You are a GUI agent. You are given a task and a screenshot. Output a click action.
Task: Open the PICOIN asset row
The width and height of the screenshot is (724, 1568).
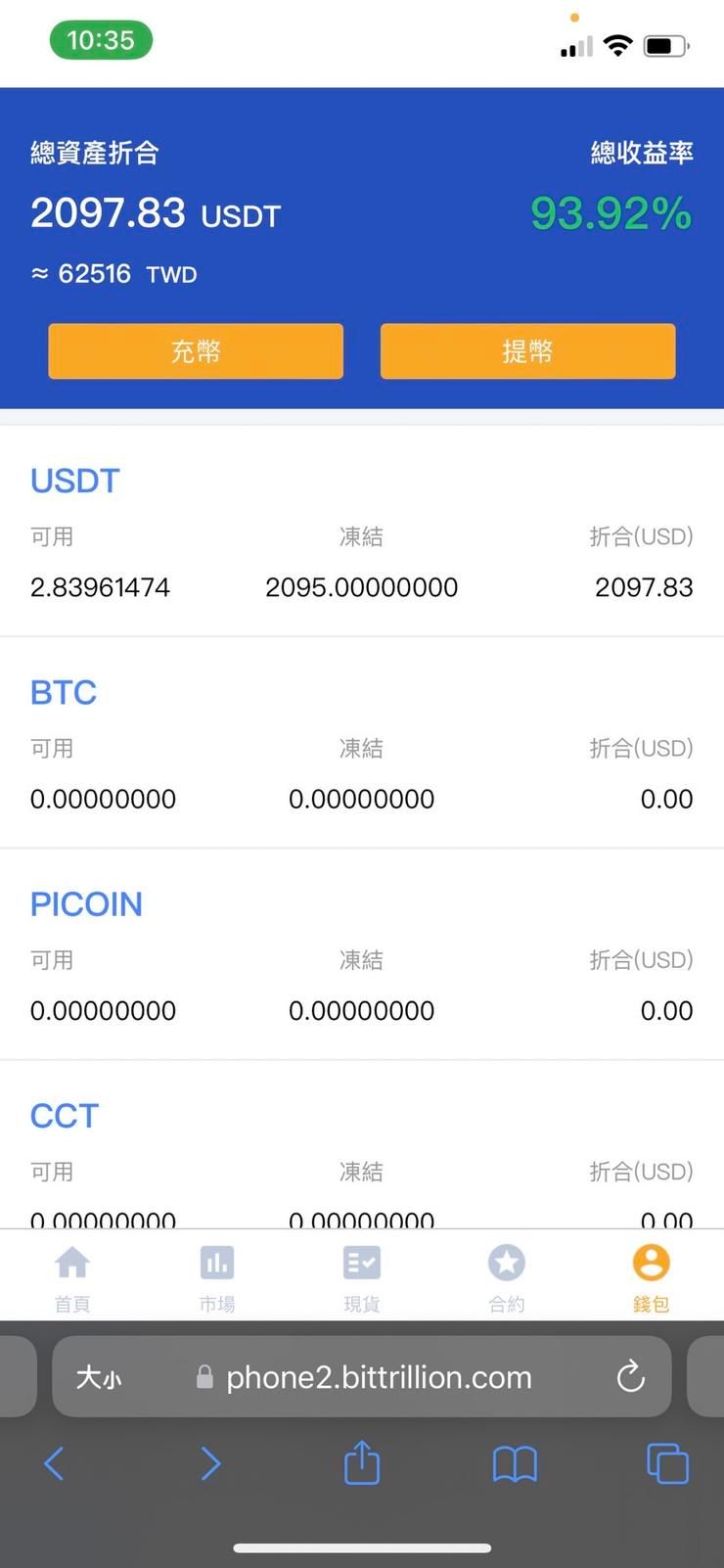pyautogui.click(x=362, y=954)
